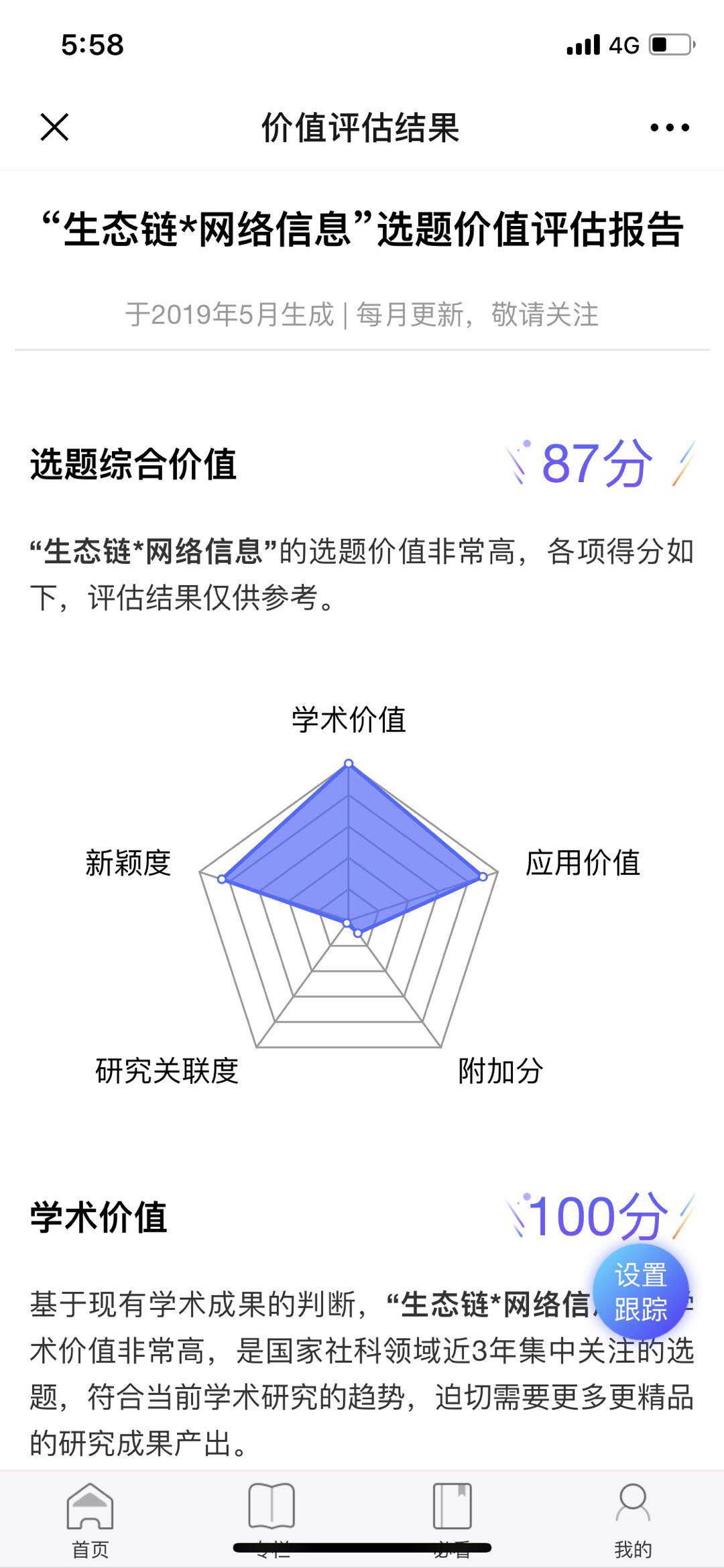Switch to the 我的 tab
Screen dimensions: 724x1568
click(x=633, y=1519)
